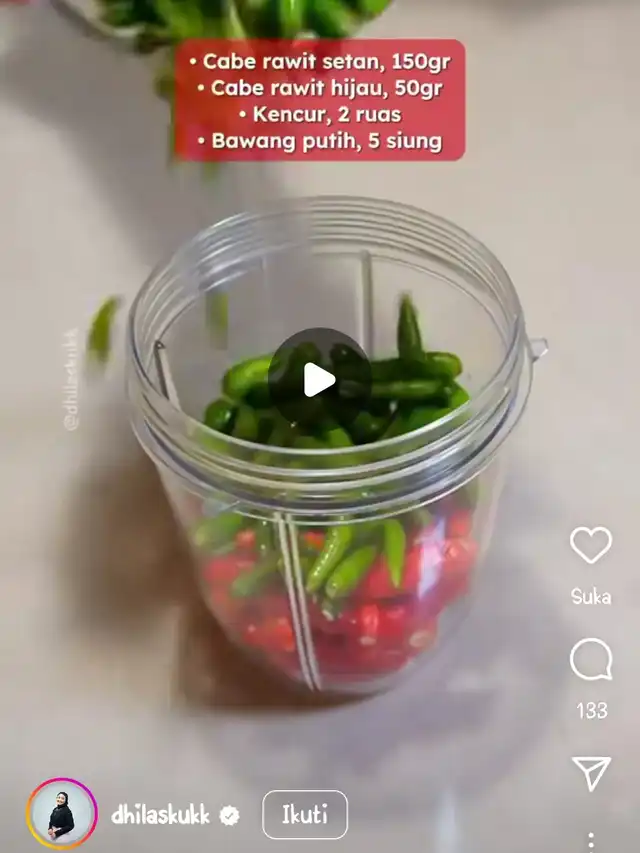The height and width of the screenshot is (853, 640).
Task: Share this reel via the paper plane icon
Action: 591,773
